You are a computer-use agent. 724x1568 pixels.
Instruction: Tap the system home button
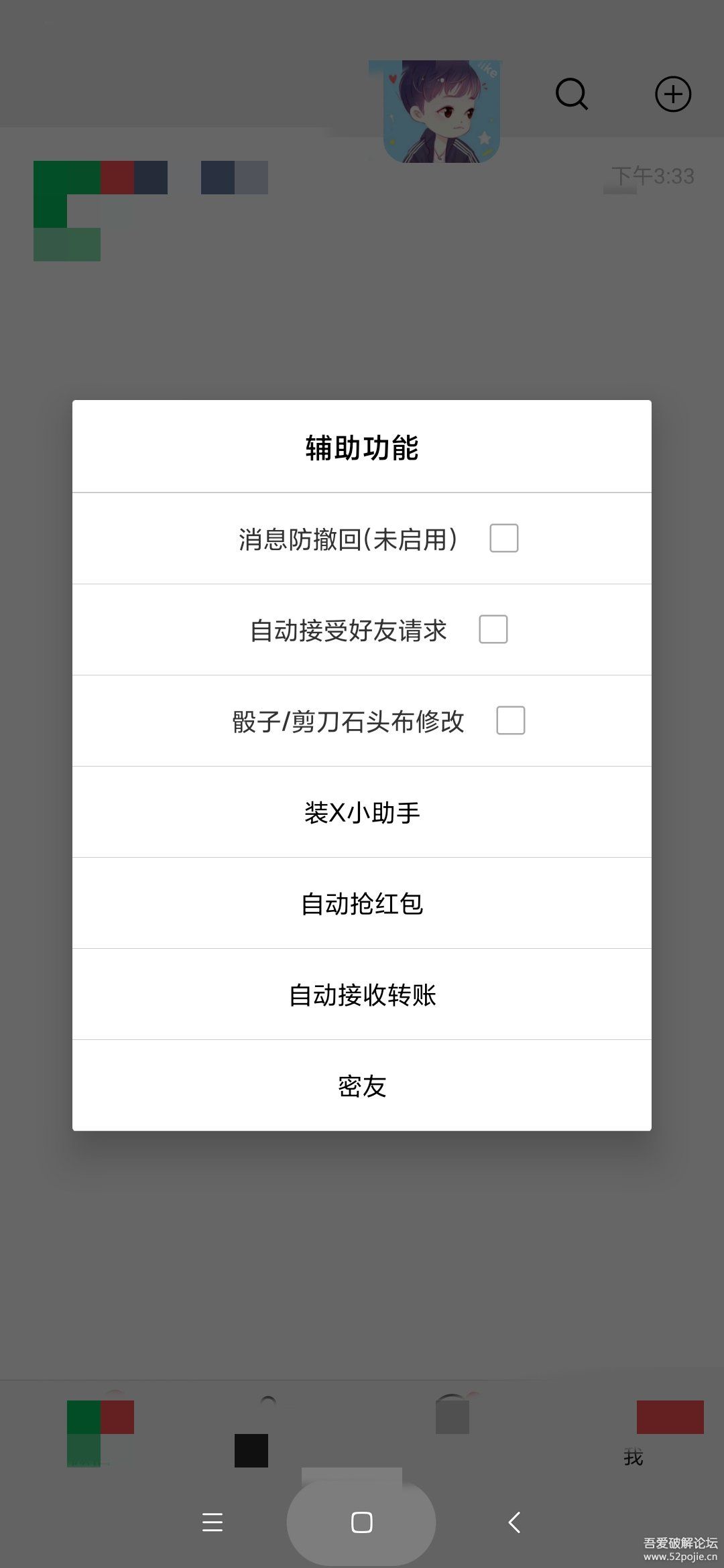pos(361,1522)
